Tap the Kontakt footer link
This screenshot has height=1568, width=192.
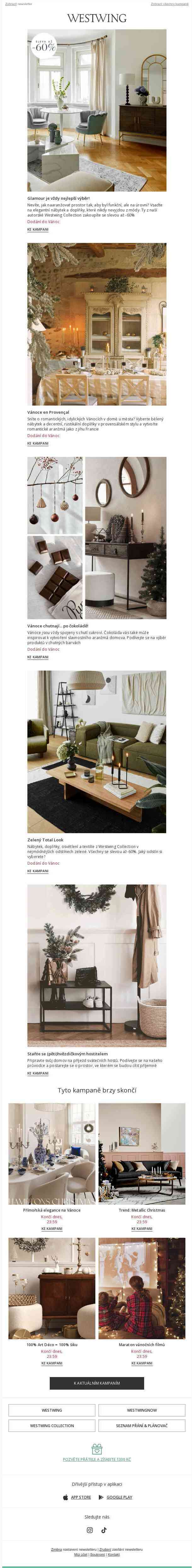pyautogui.click(x=114, y=1554)
